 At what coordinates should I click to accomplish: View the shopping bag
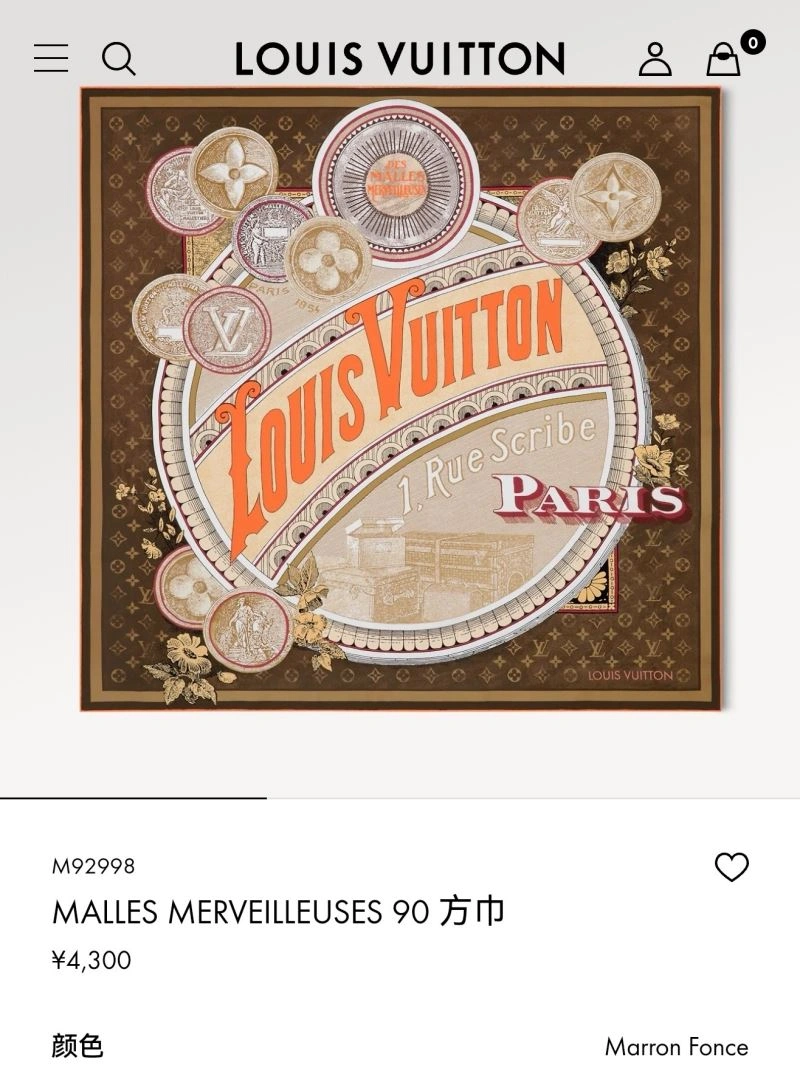(x=724, y=59)
